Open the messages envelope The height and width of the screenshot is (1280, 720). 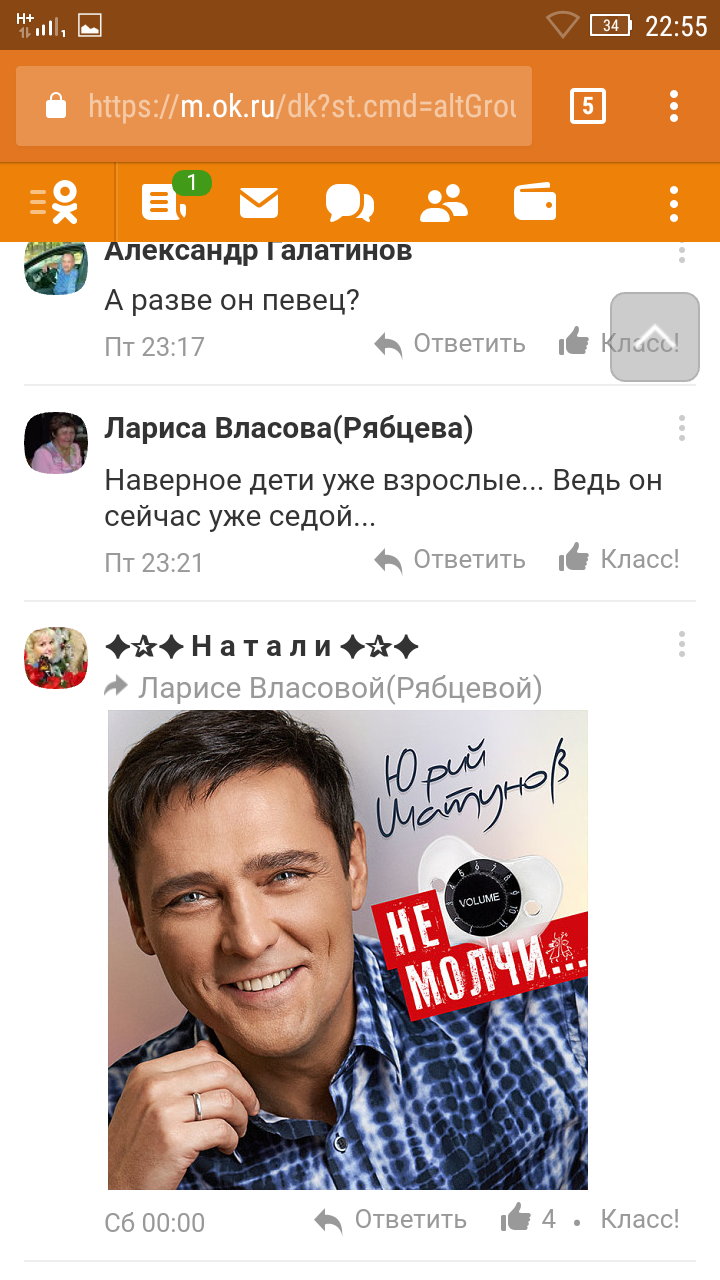pos(259,203)
